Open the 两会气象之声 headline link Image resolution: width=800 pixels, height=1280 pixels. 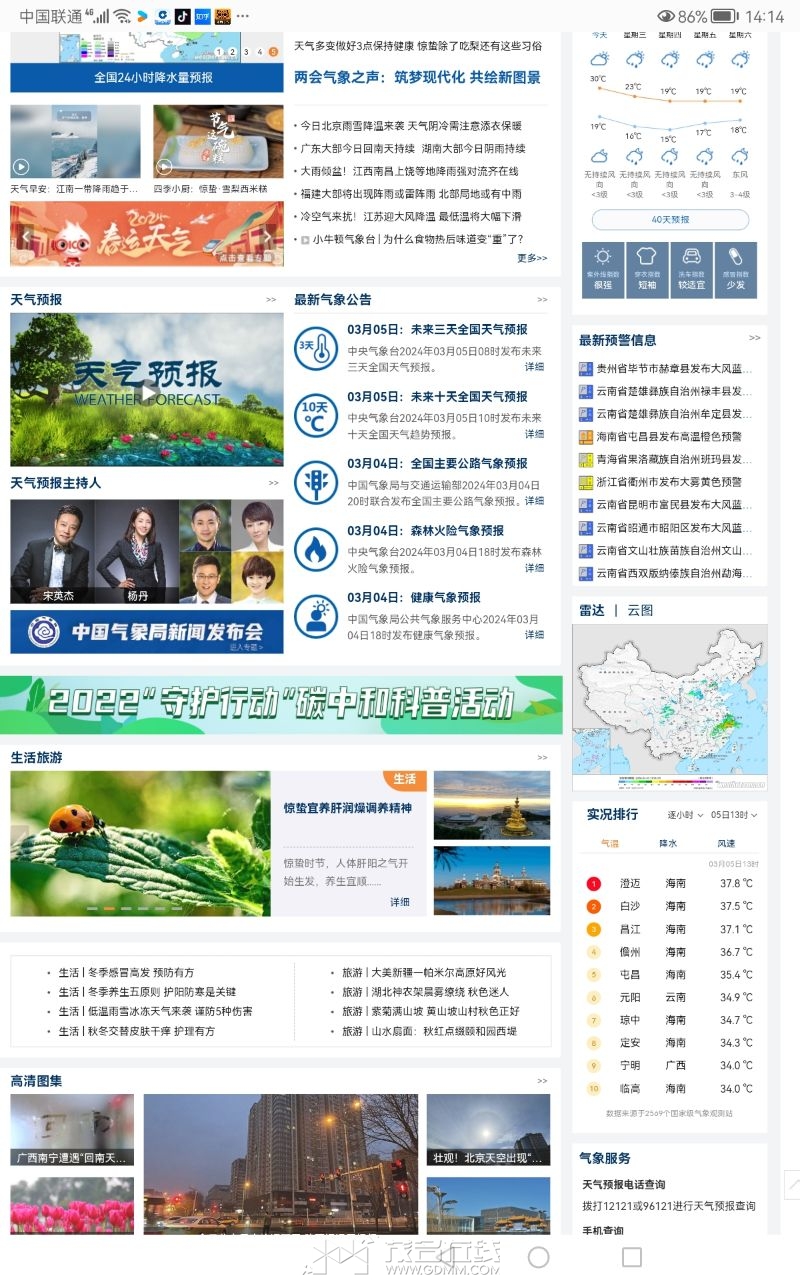click(417, 77)
